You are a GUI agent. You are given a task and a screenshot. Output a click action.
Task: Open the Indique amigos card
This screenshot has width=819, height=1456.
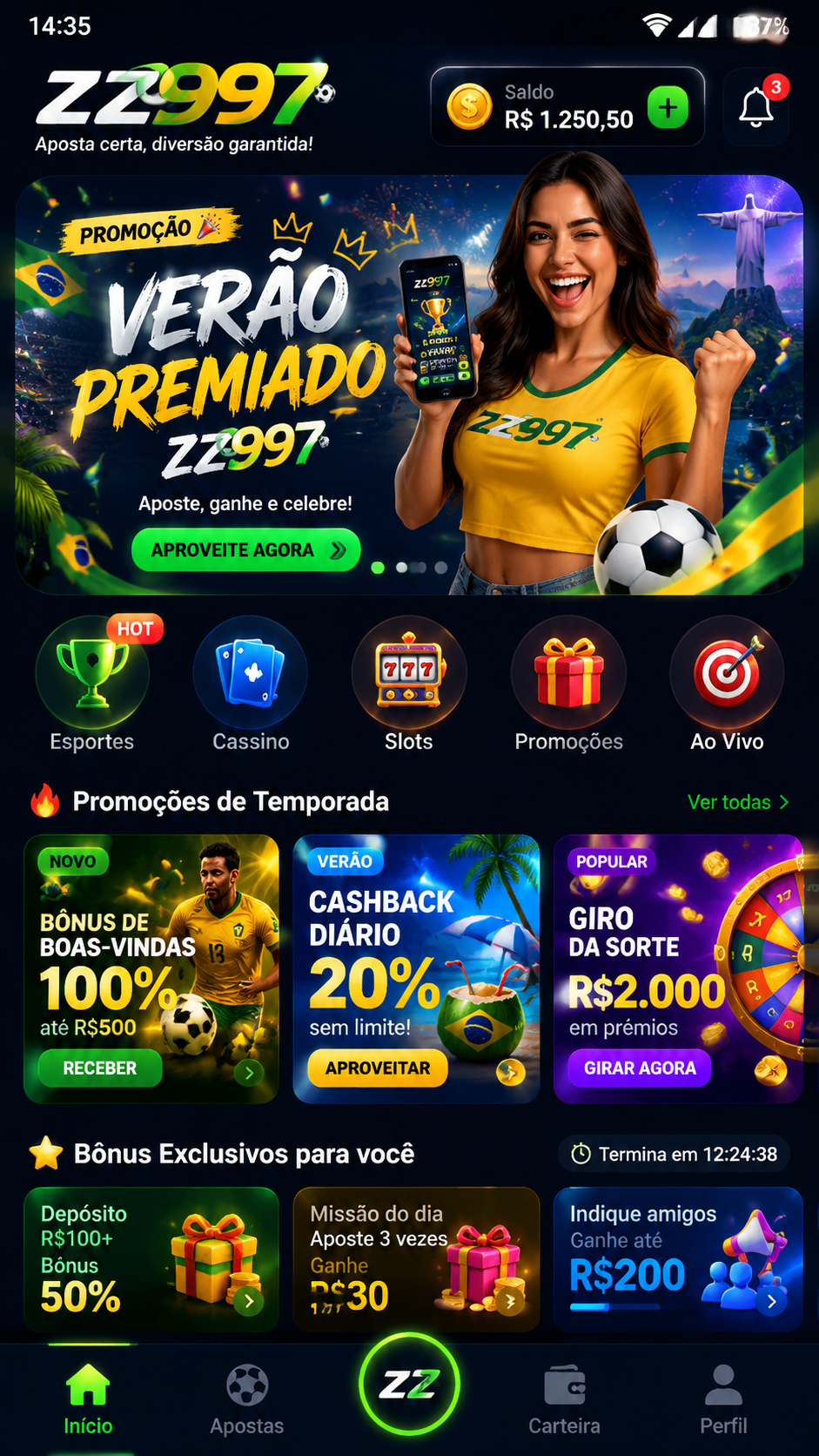click(x=678, y=1259)
